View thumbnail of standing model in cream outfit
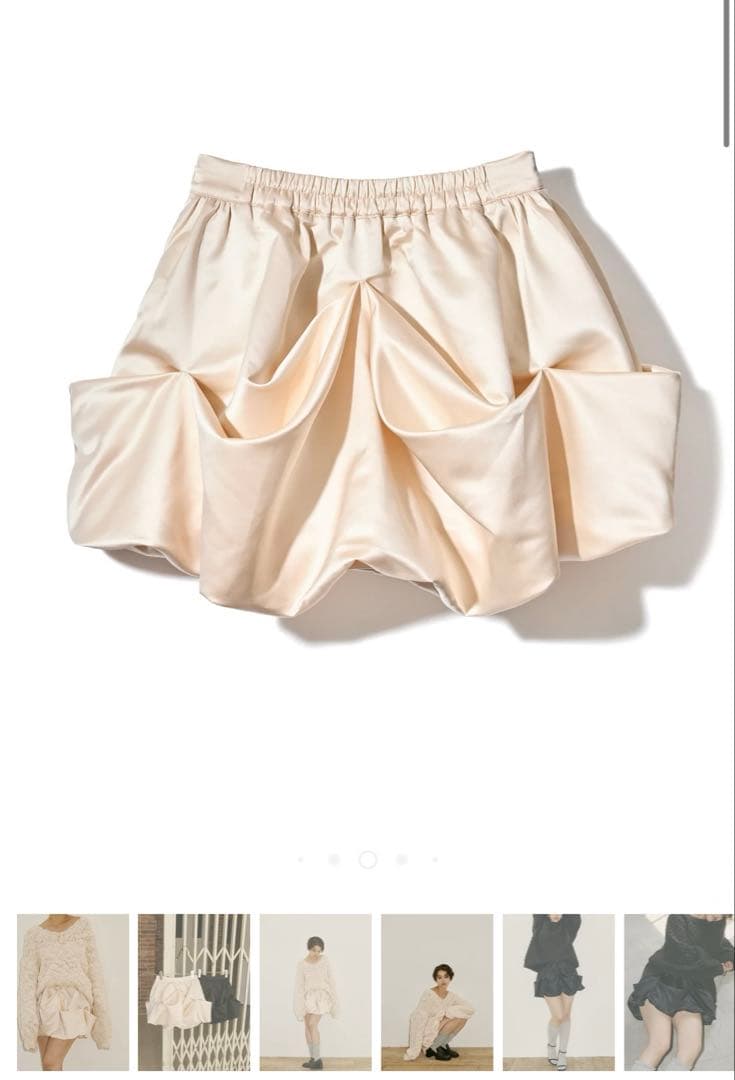The height and width of the screenshot is (1080, 735). tap(316, 991)
